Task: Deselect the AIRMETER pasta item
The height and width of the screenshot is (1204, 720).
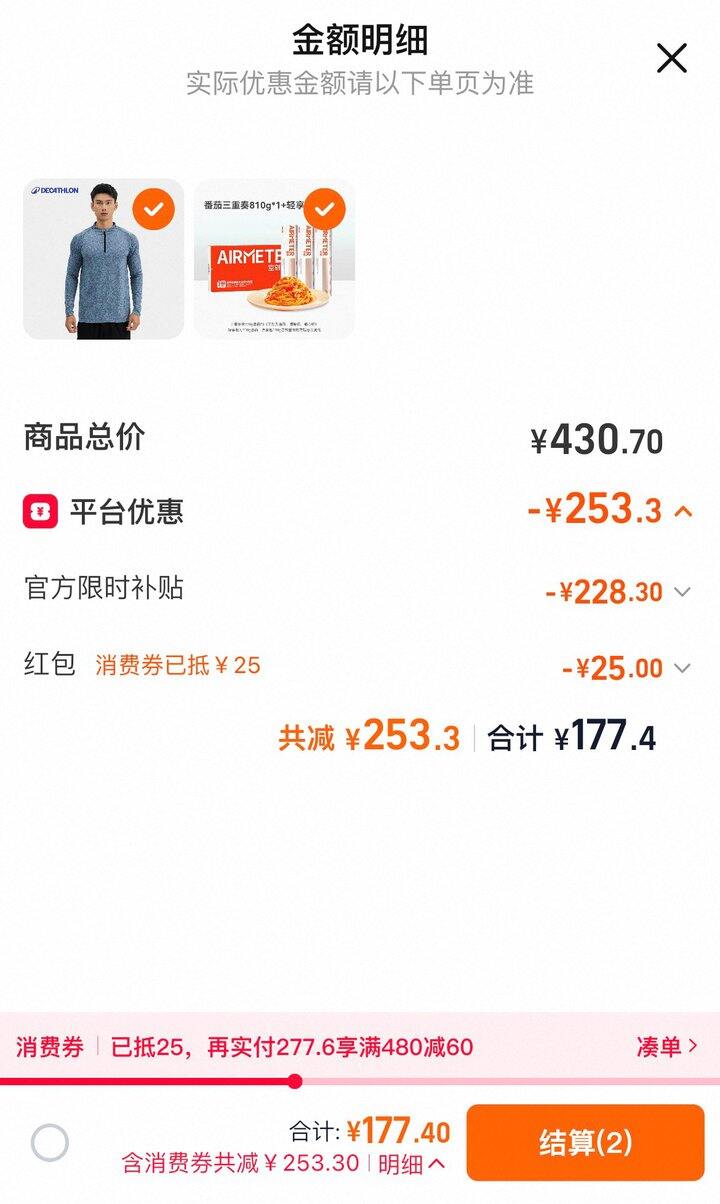Action: click(324, 209)
